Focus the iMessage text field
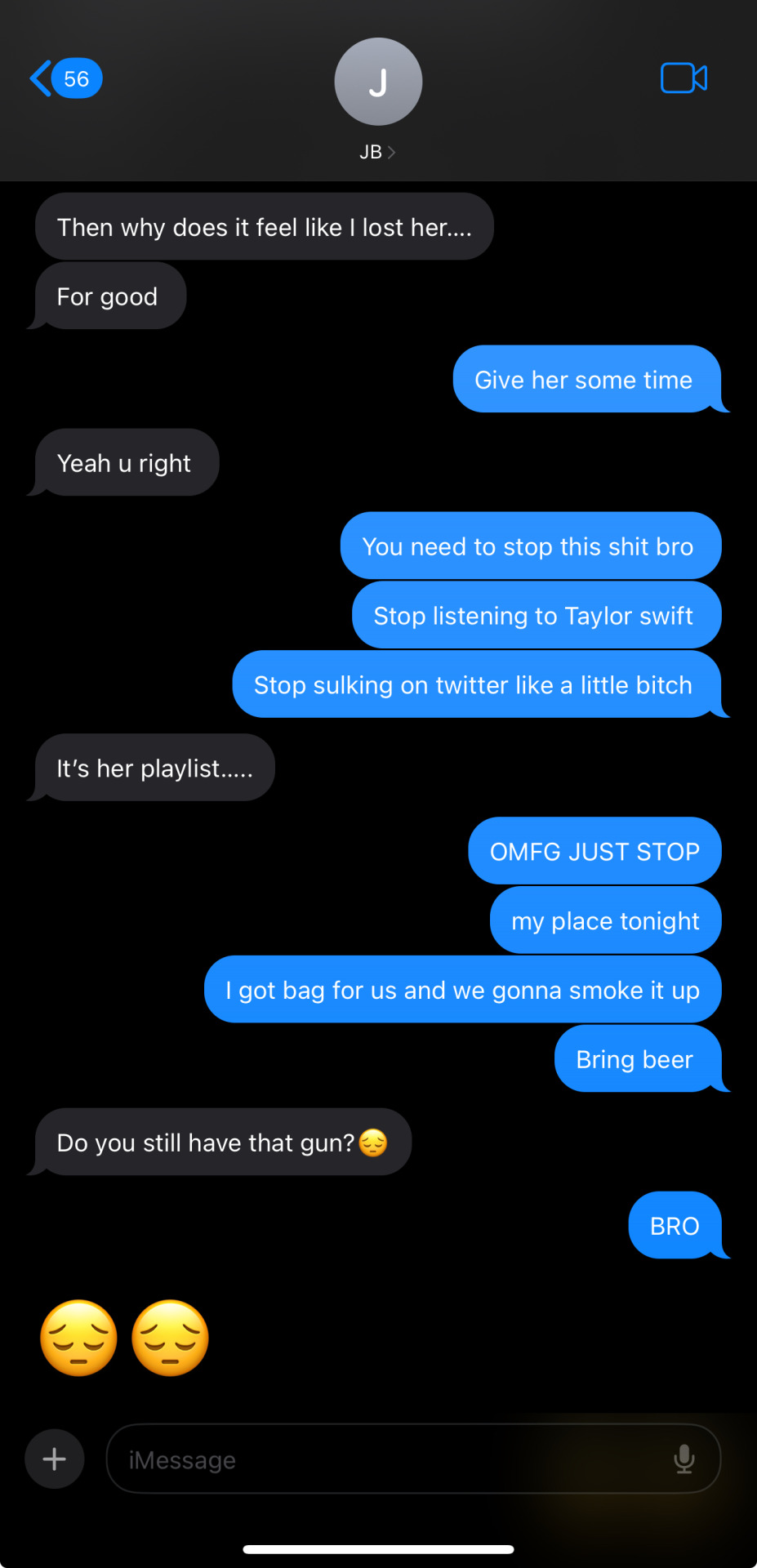This screenshot has width=757, height=1568. [x=392, y=1459]
